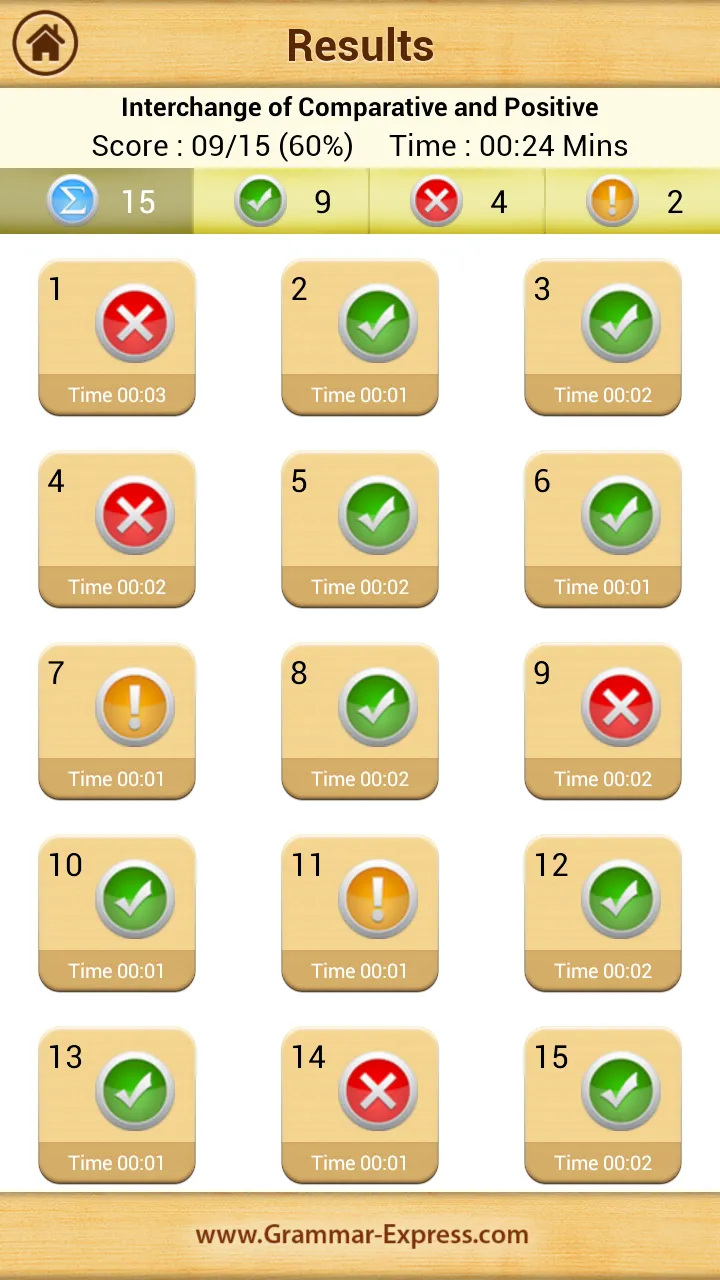Filter results to 4 wrong answers
720x1280 pixels.
coord(457,201)
